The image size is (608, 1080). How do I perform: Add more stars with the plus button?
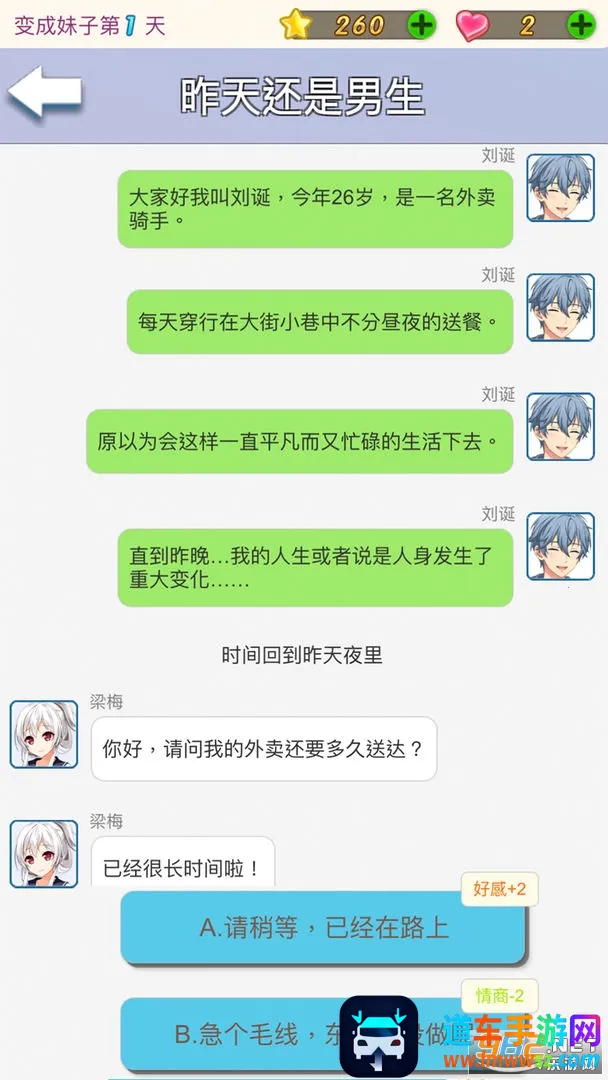click(x=422, y=25)
